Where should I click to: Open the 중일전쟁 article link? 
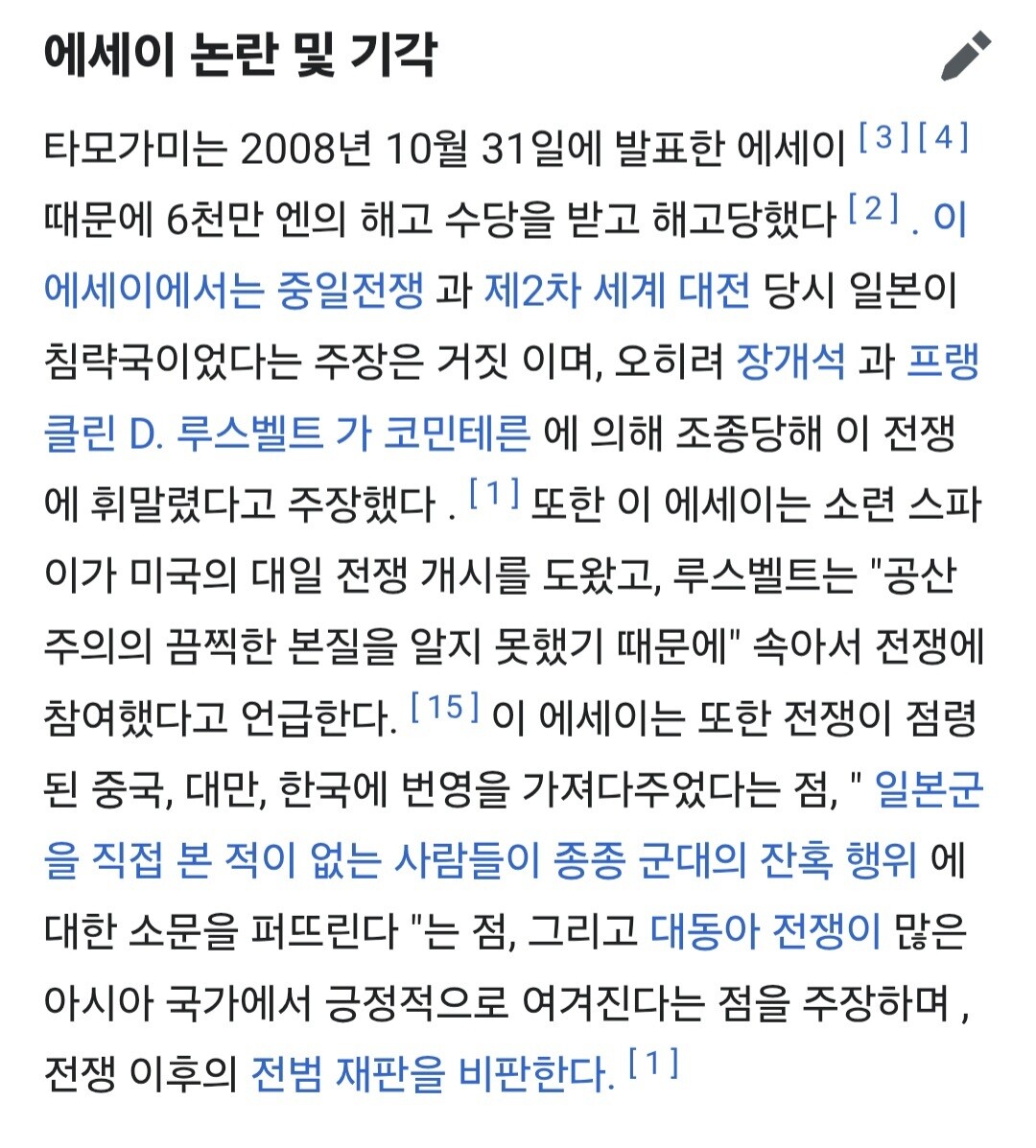click(x=350, y=290)
